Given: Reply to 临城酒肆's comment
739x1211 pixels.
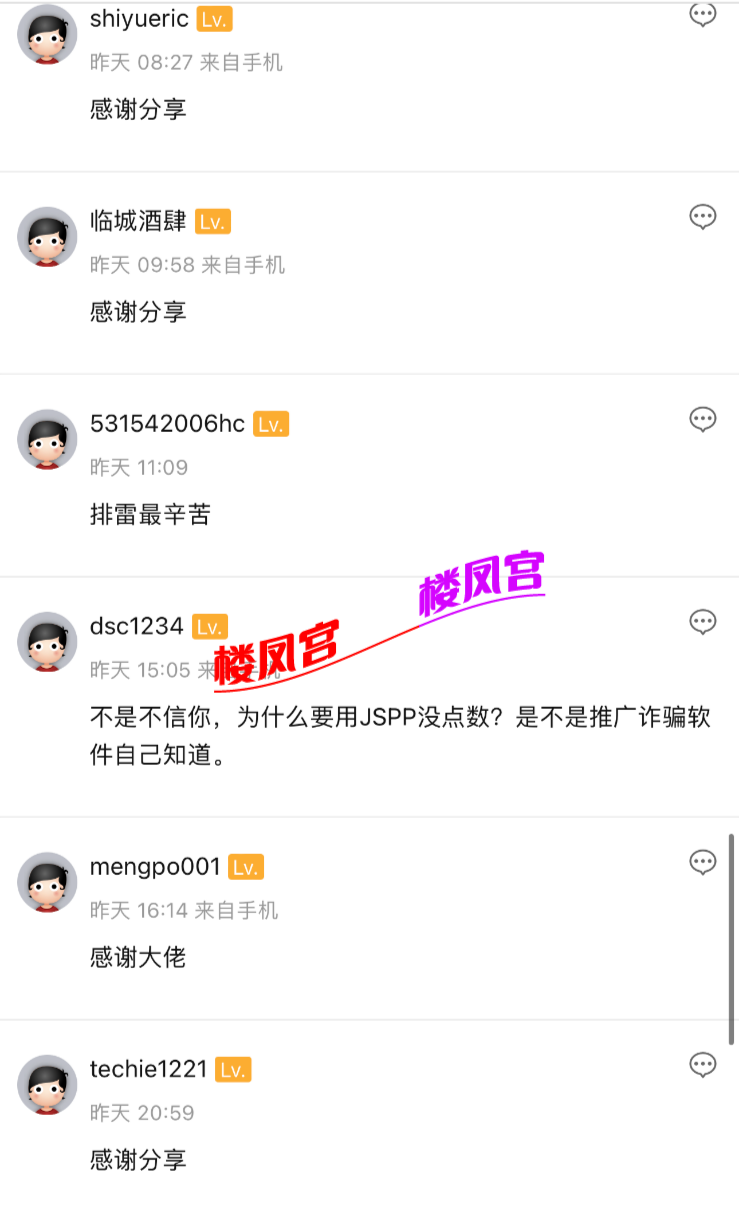Looking at the screenshot, I should click(703, 217).
